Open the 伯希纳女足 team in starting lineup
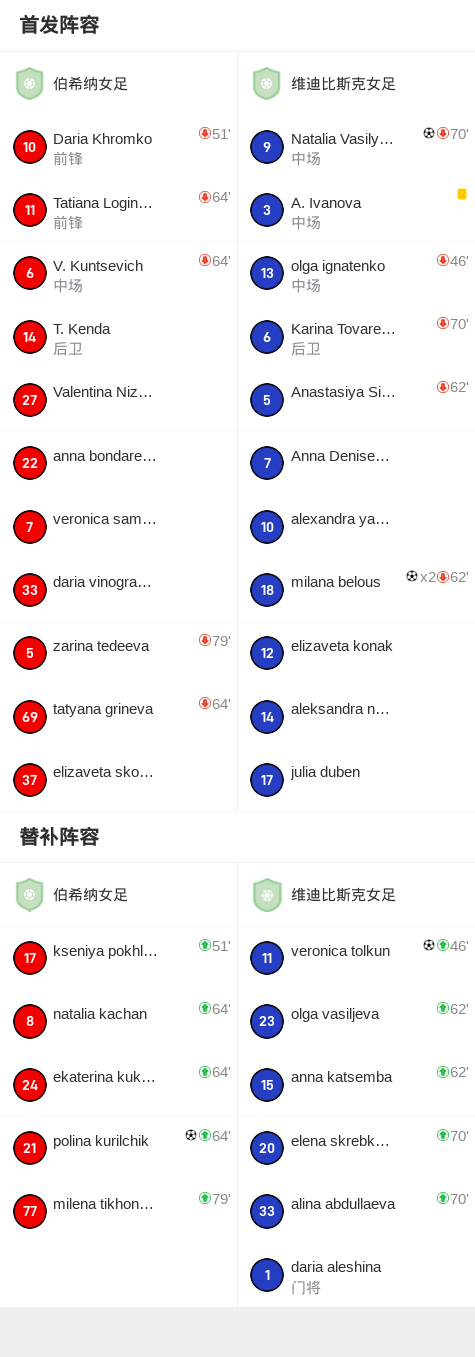475x1357 pixels. click(118, 84)
